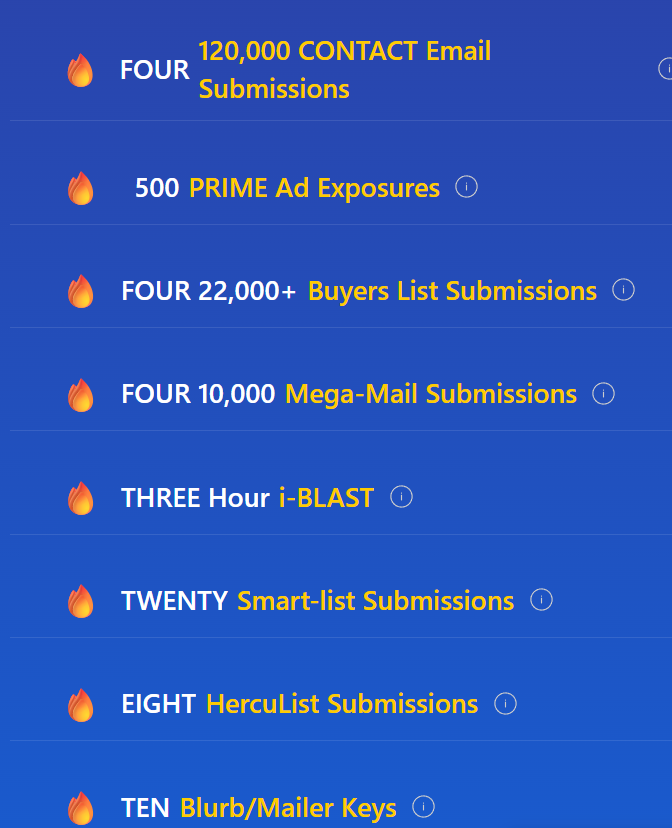The height and width of the screenshot is (828, 672).
Task: Show info for Buyers List Submissions
Action: tap(623, 290)
